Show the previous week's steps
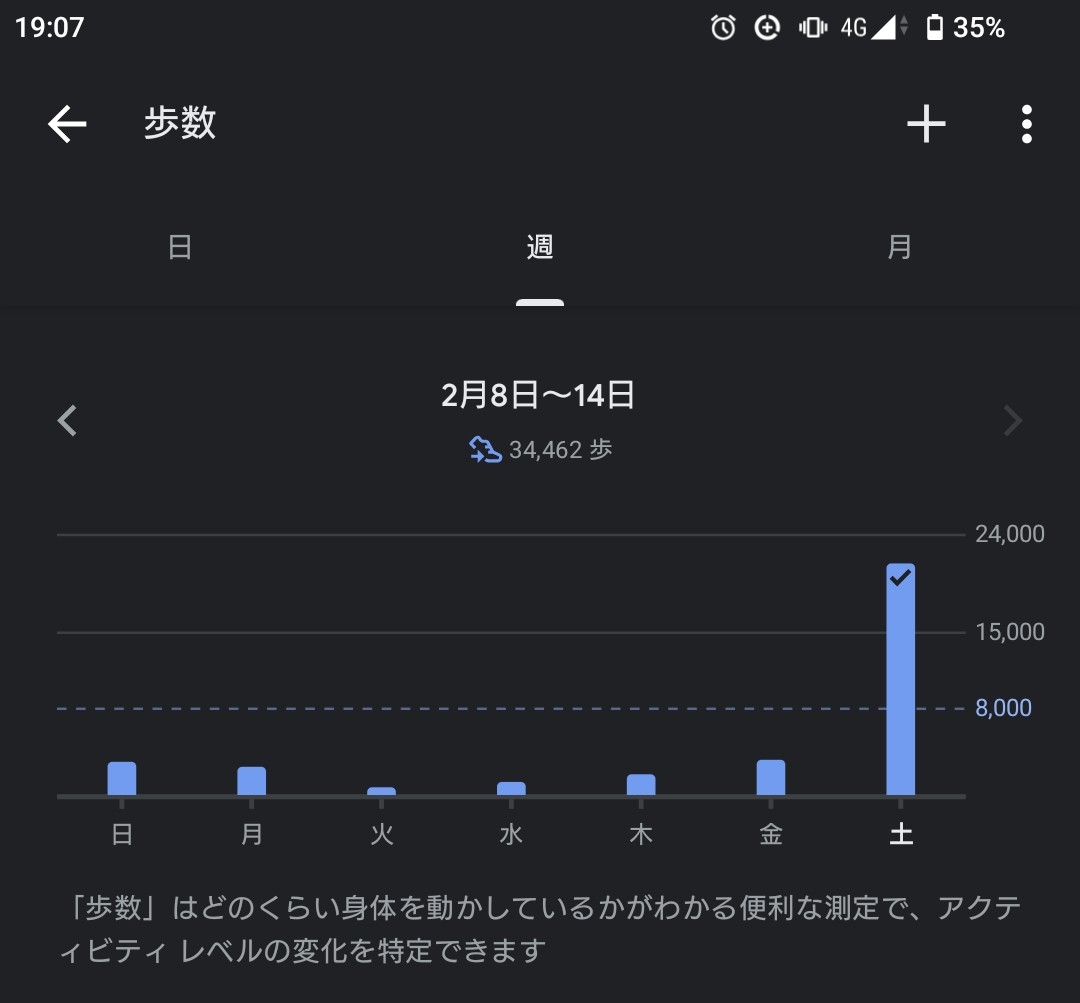1080x1003 pixels. [x=67, y=420]
